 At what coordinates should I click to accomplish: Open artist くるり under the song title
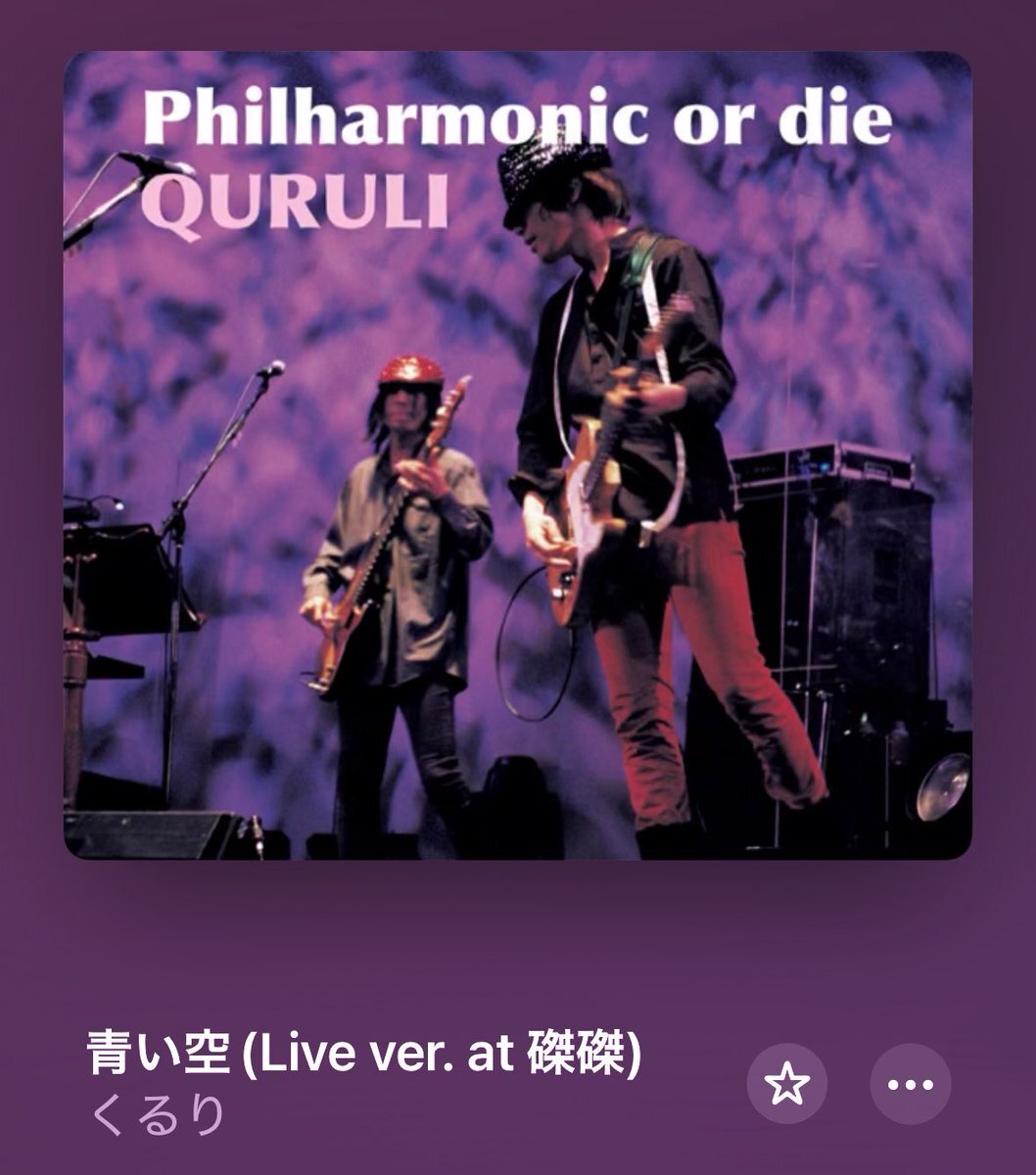tap(159, 1115)
